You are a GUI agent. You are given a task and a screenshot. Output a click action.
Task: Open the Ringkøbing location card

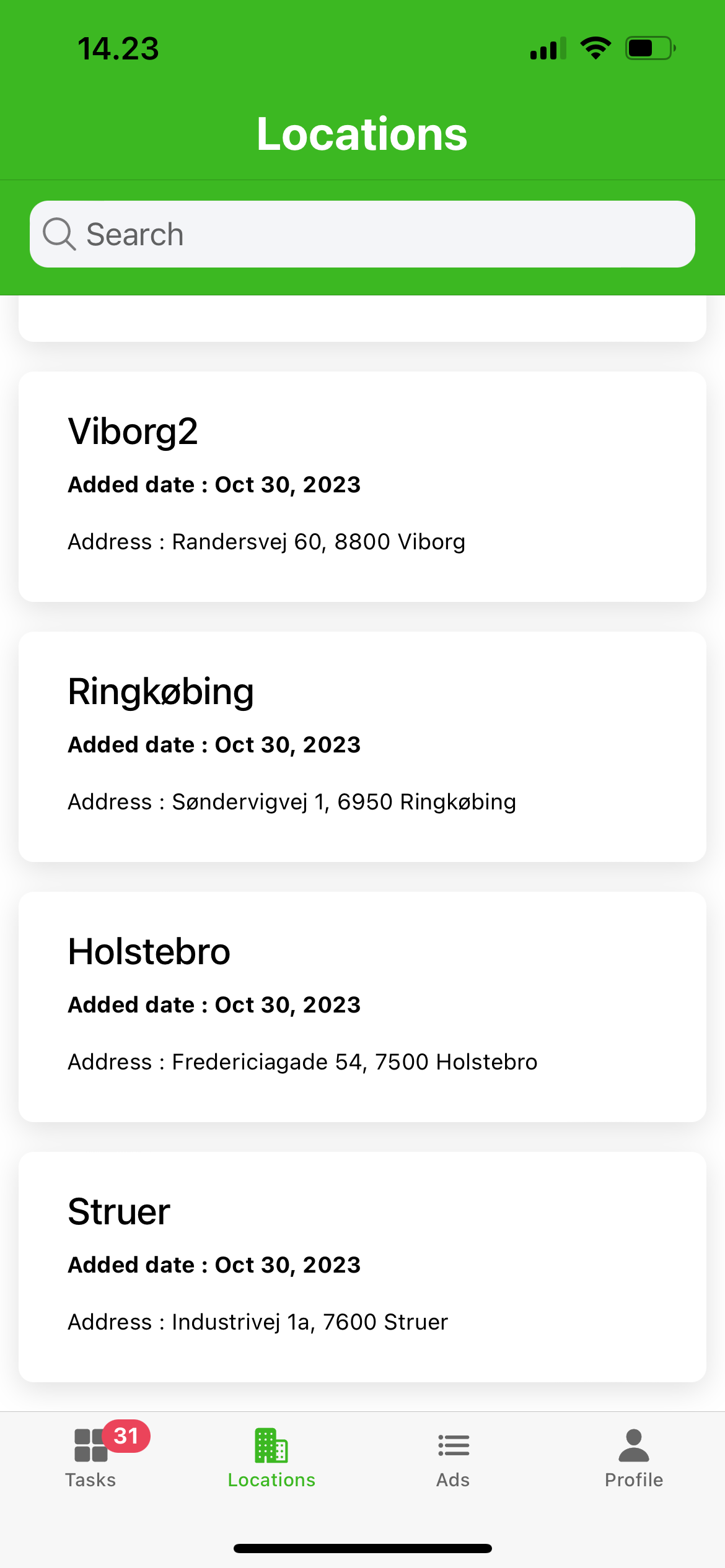[362, 747]
